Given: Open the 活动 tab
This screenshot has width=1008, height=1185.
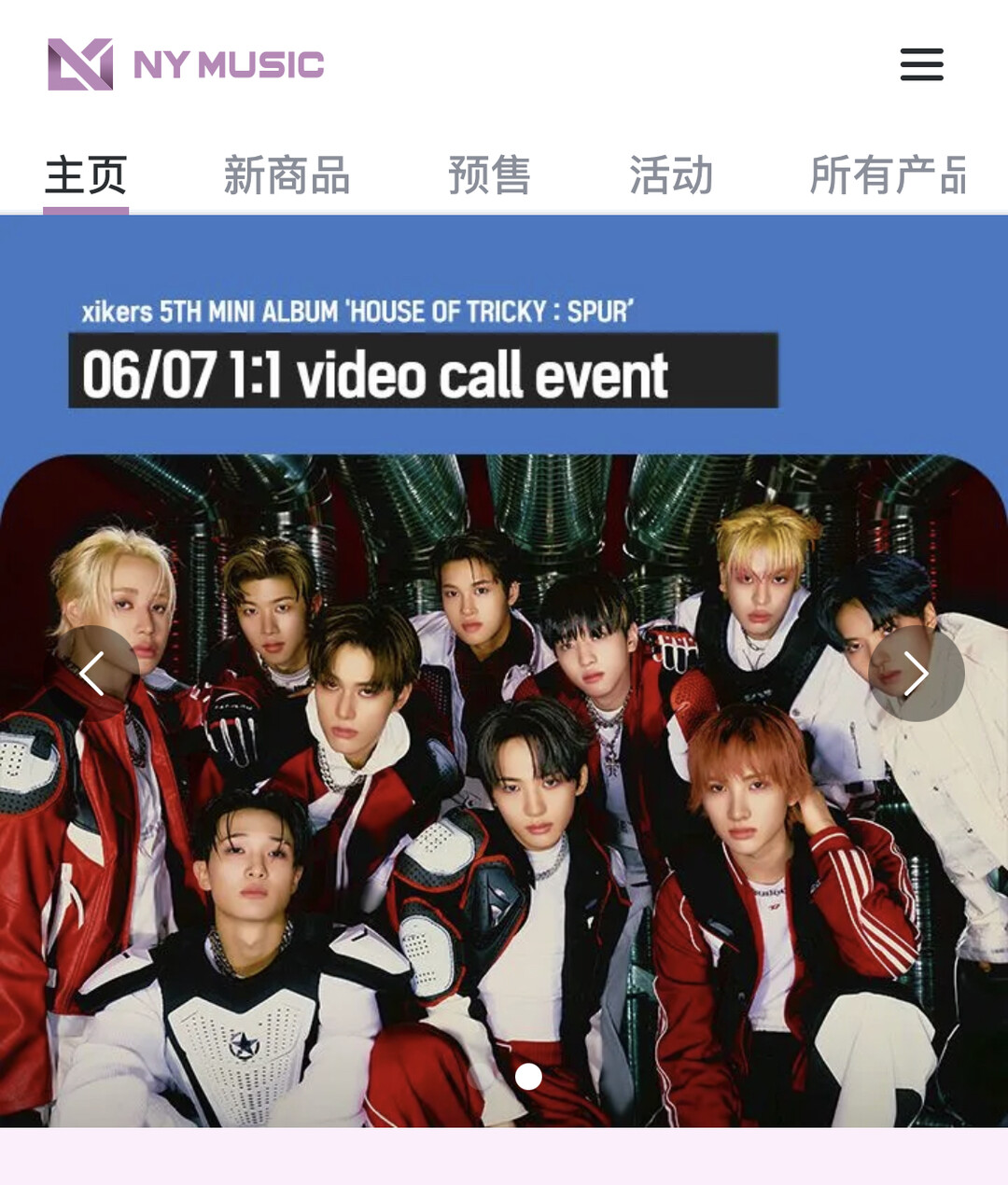Looking at the screenshot, I should [671, 175].
